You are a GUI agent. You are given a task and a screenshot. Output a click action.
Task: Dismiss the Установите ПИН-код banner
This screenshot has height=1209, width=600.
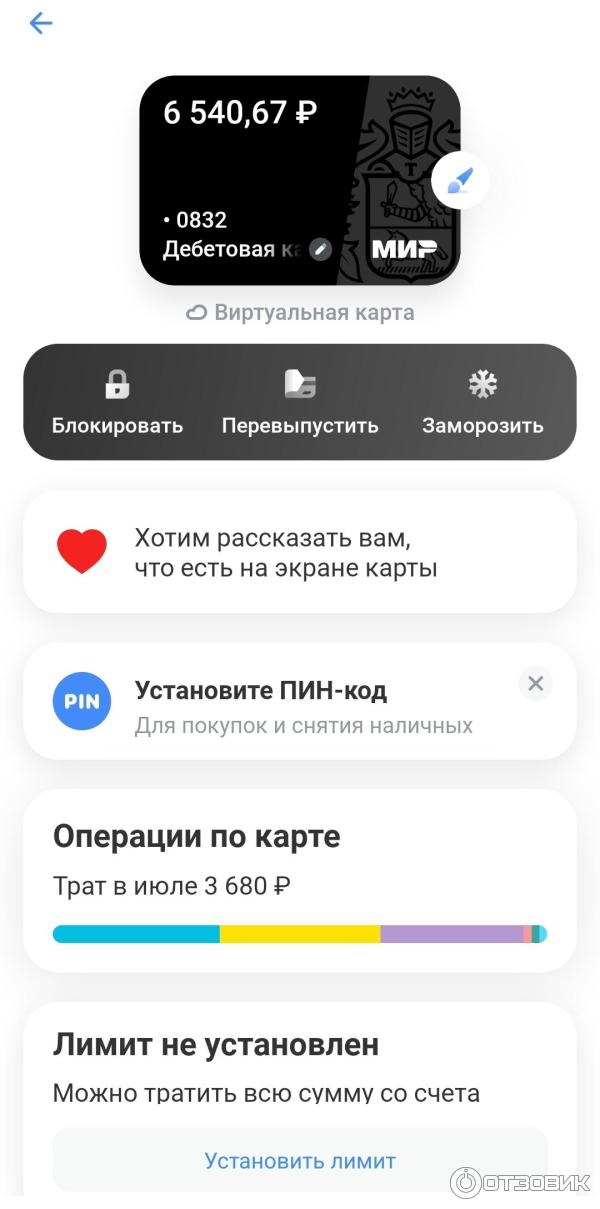point(536,684)
